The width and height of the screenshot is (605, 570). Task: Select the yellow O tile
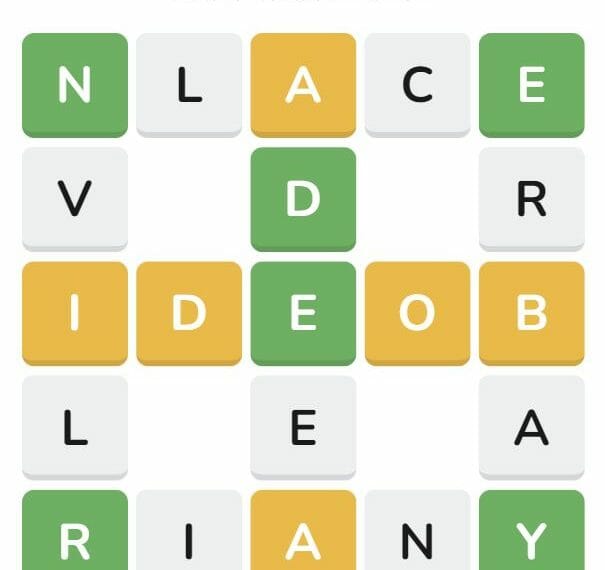click(417, 313)
